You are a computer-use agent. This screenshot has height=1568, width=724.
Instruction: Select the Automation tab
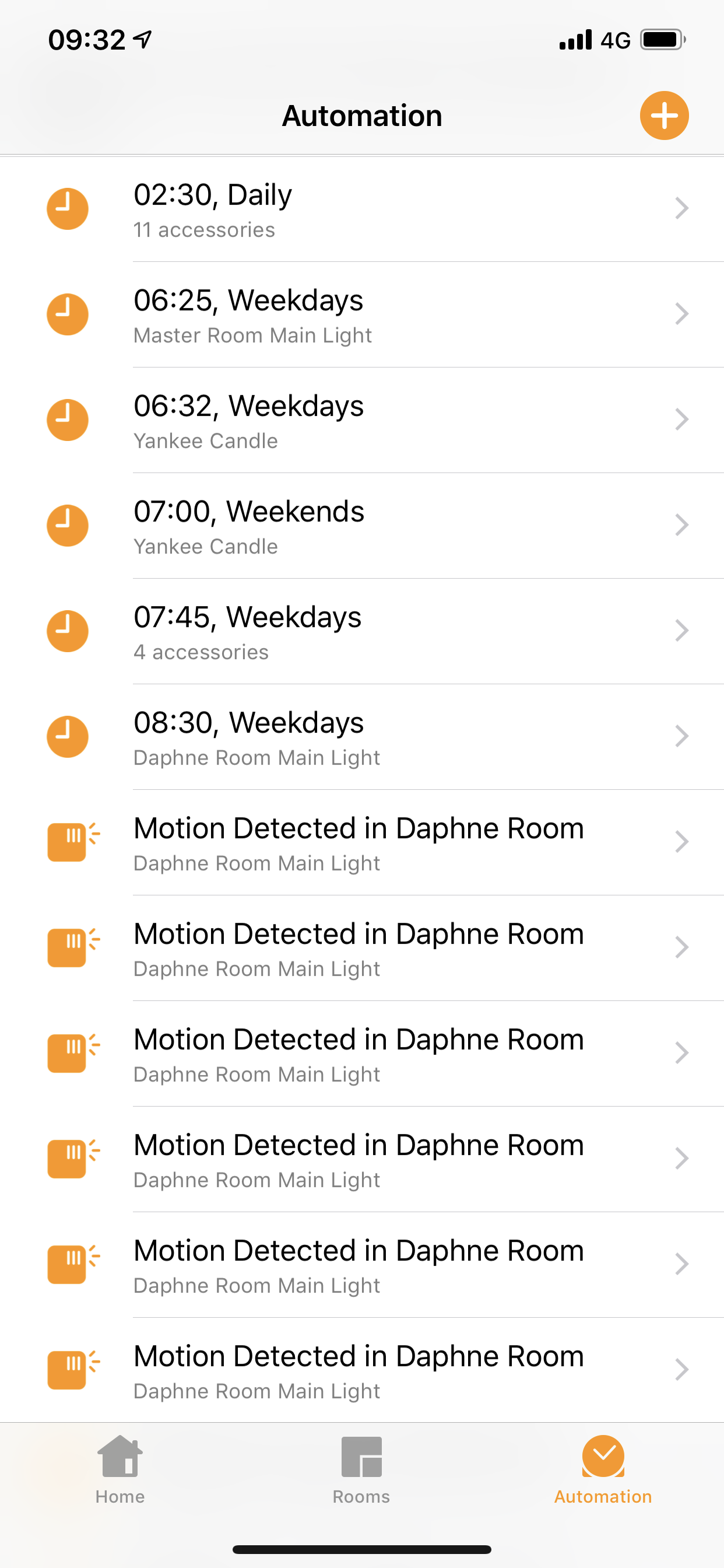point(603,1470)
